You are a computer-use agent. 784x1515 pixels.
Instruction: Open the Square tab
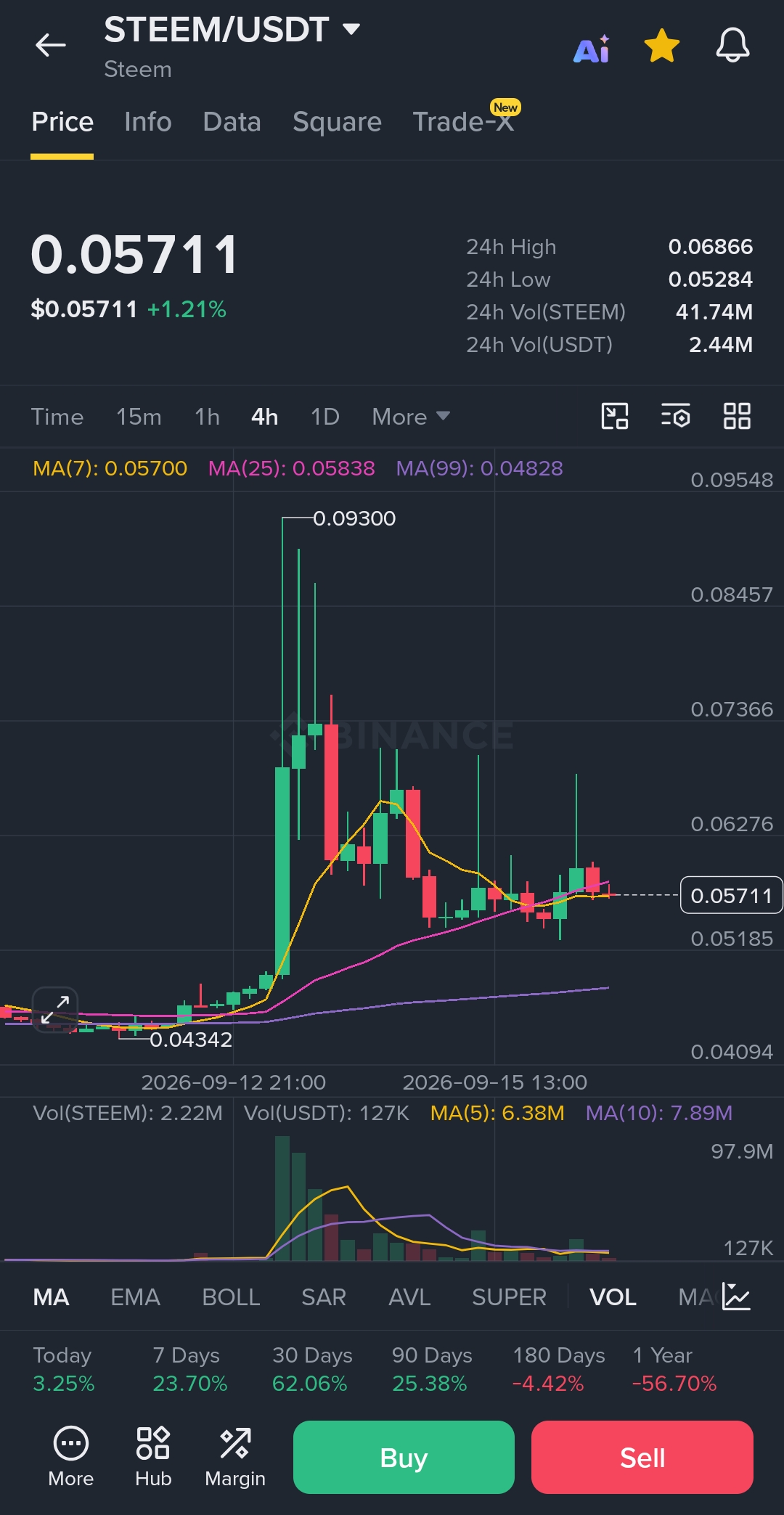(337, 122)
